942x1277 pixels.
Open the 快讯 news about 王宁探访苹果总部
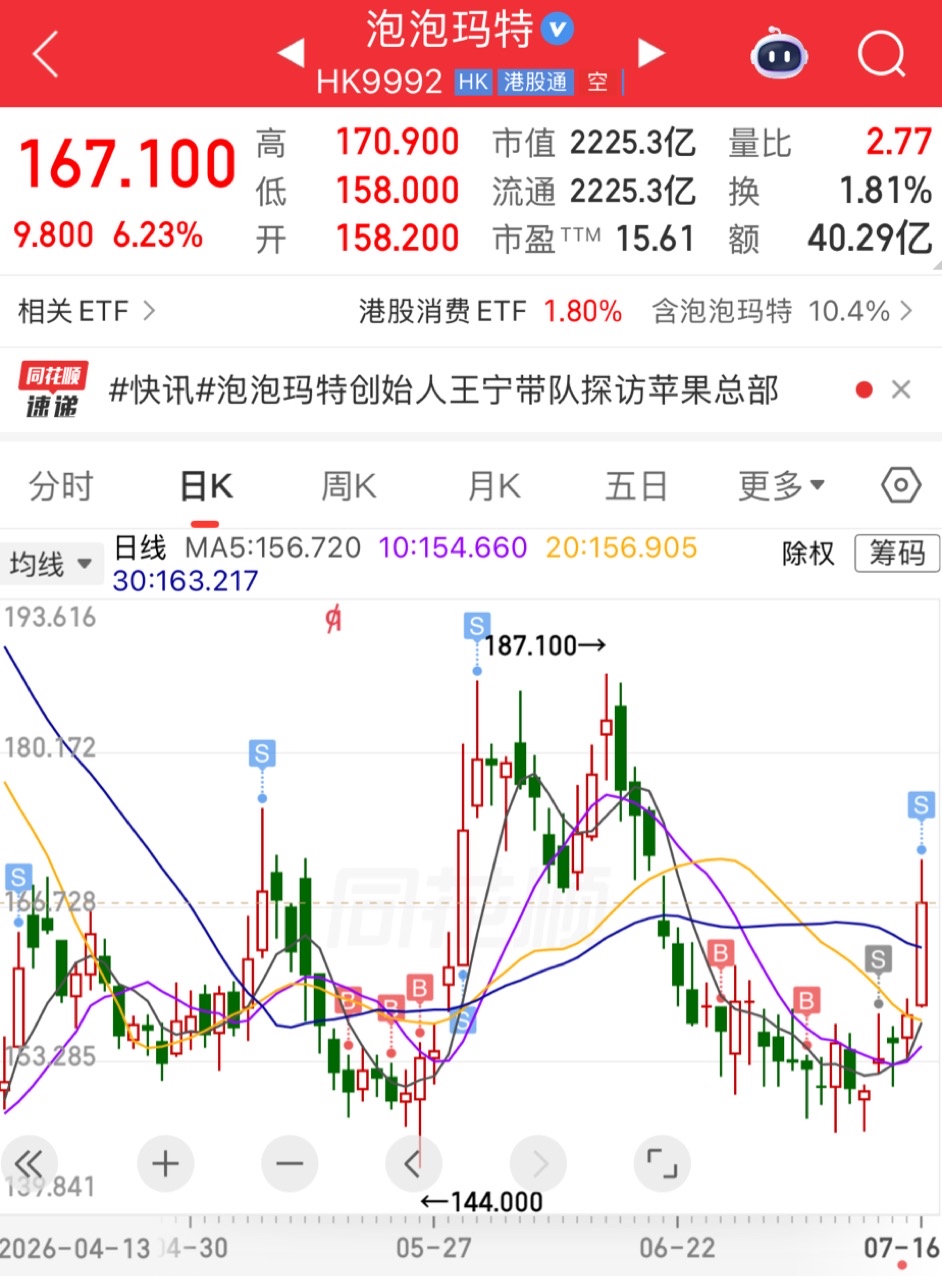coord(443,389)
